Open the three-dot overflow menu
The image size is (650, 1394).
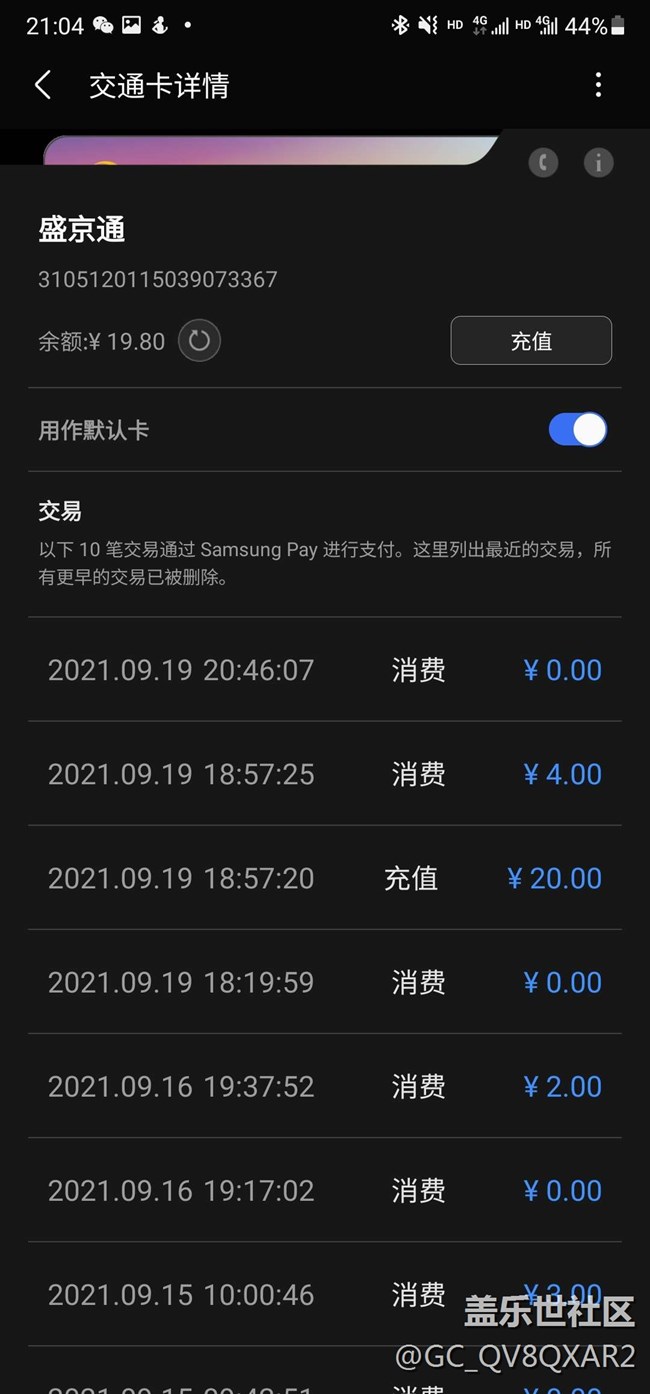coord(598,85)
